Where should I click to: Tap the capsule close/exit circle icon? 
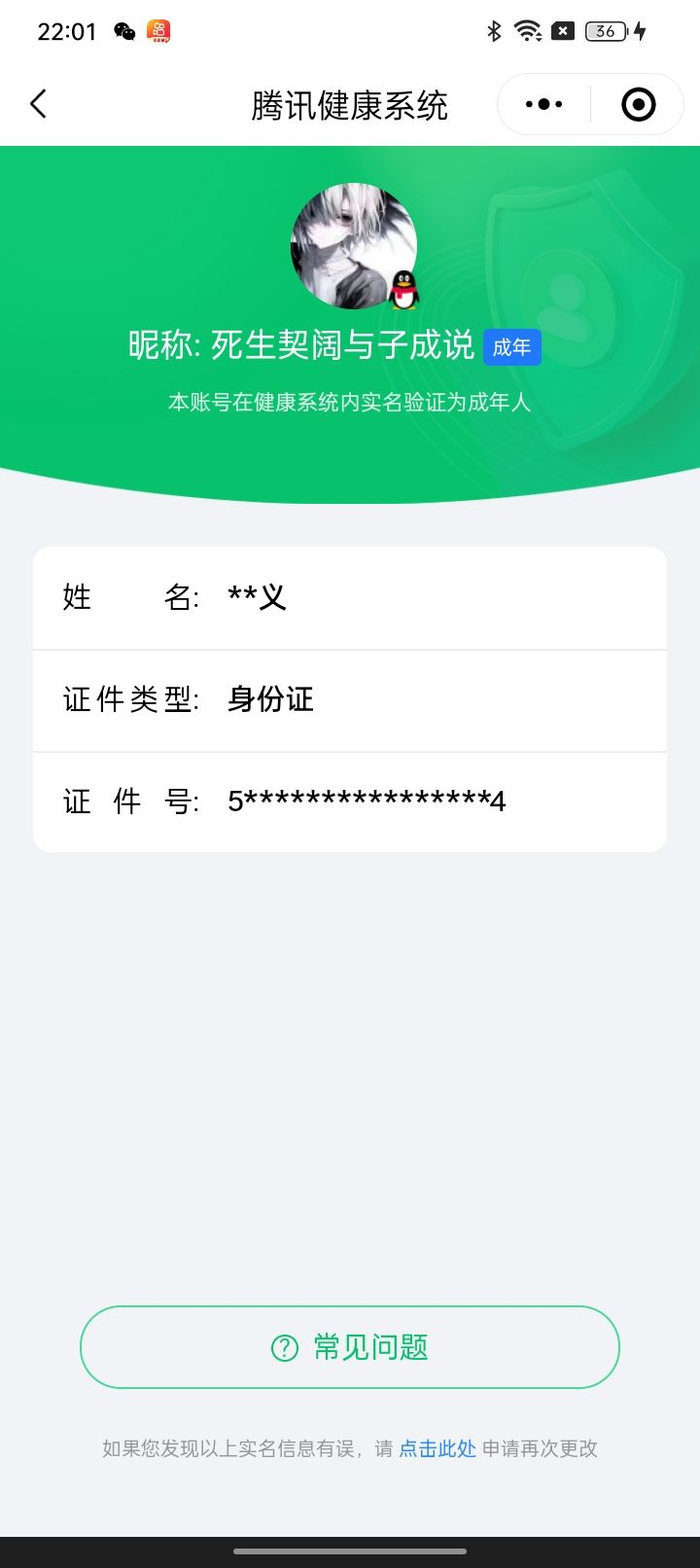[x=637, y=103]
